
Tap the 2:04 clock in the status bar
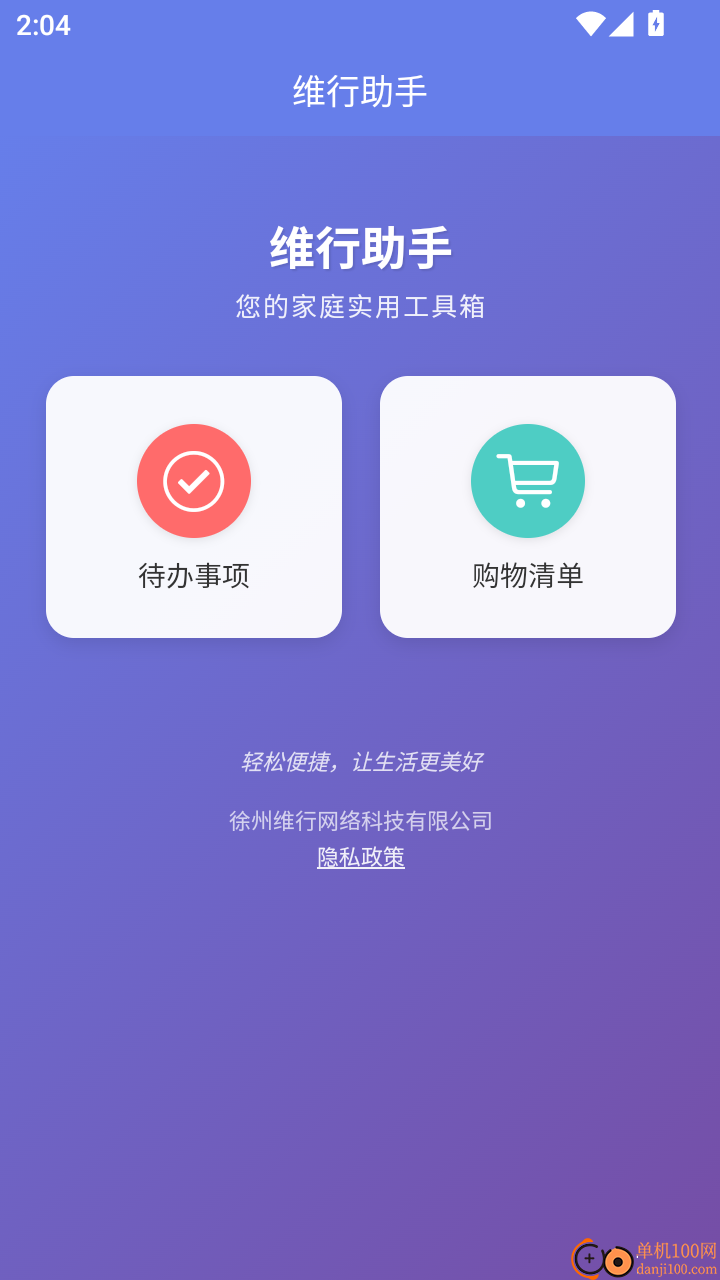click(x=40, y=26)
